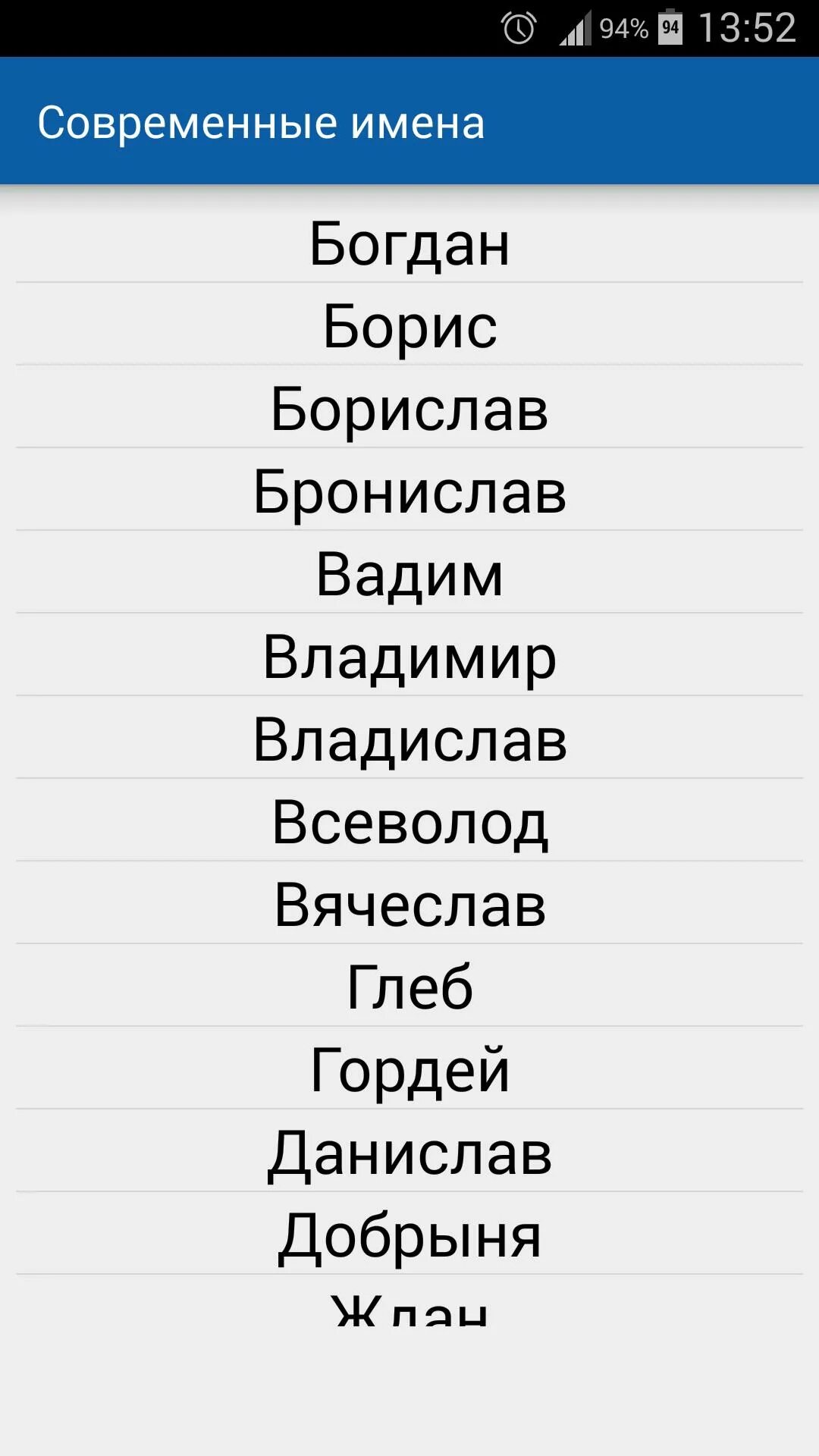Select Владислав from the names

409,738
